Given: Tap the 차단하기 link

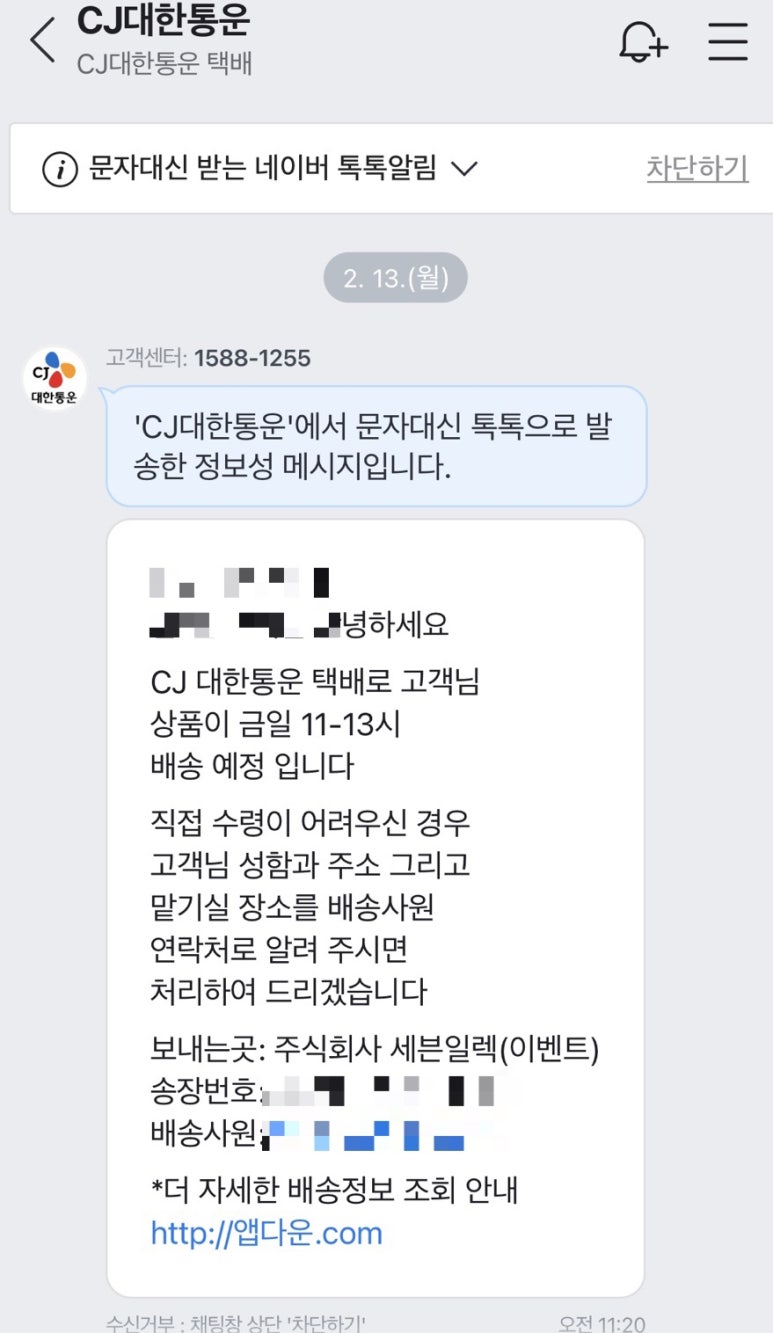Looking at the screenshot, I should 697,169.
